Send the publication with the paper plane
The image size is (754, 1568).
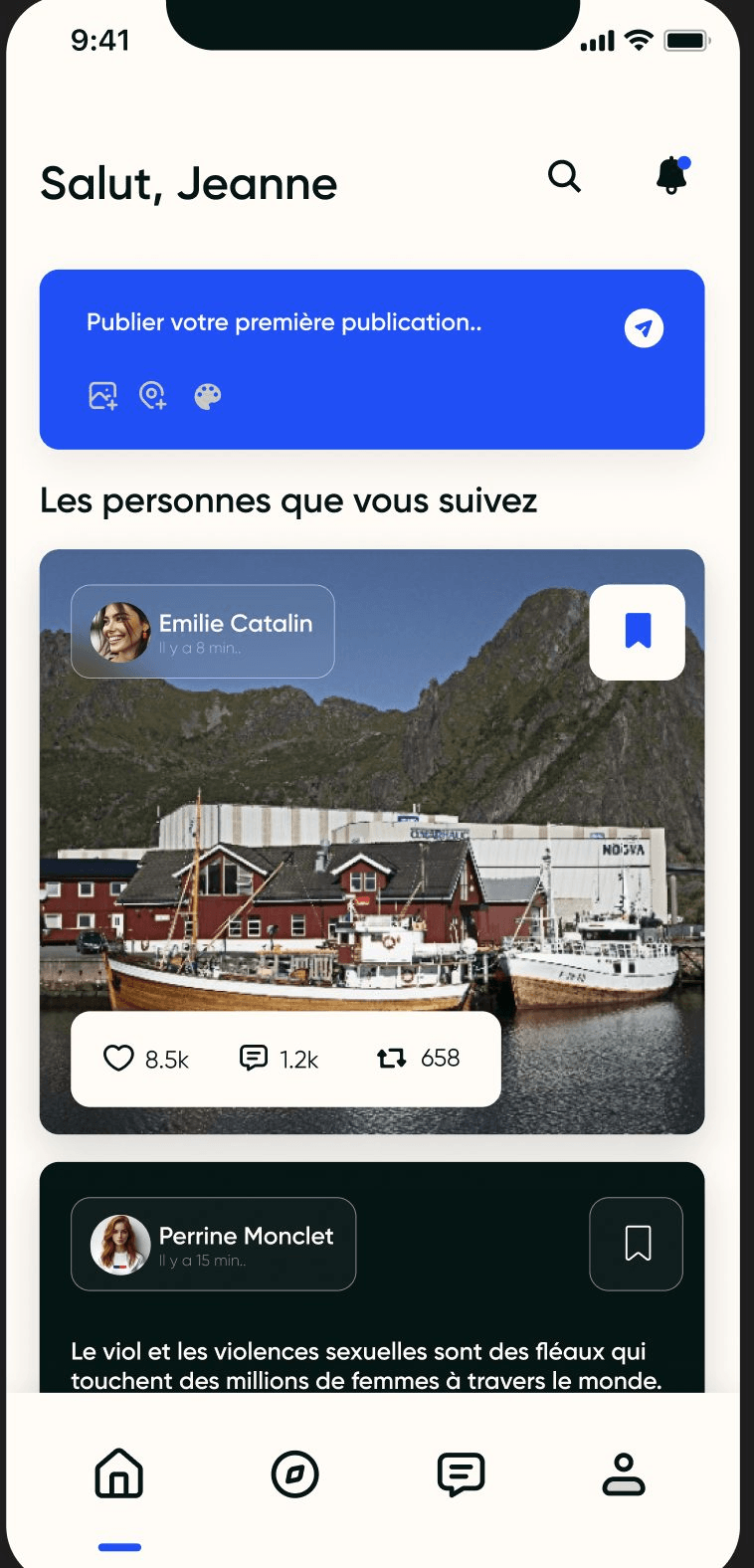coord(644,328)
